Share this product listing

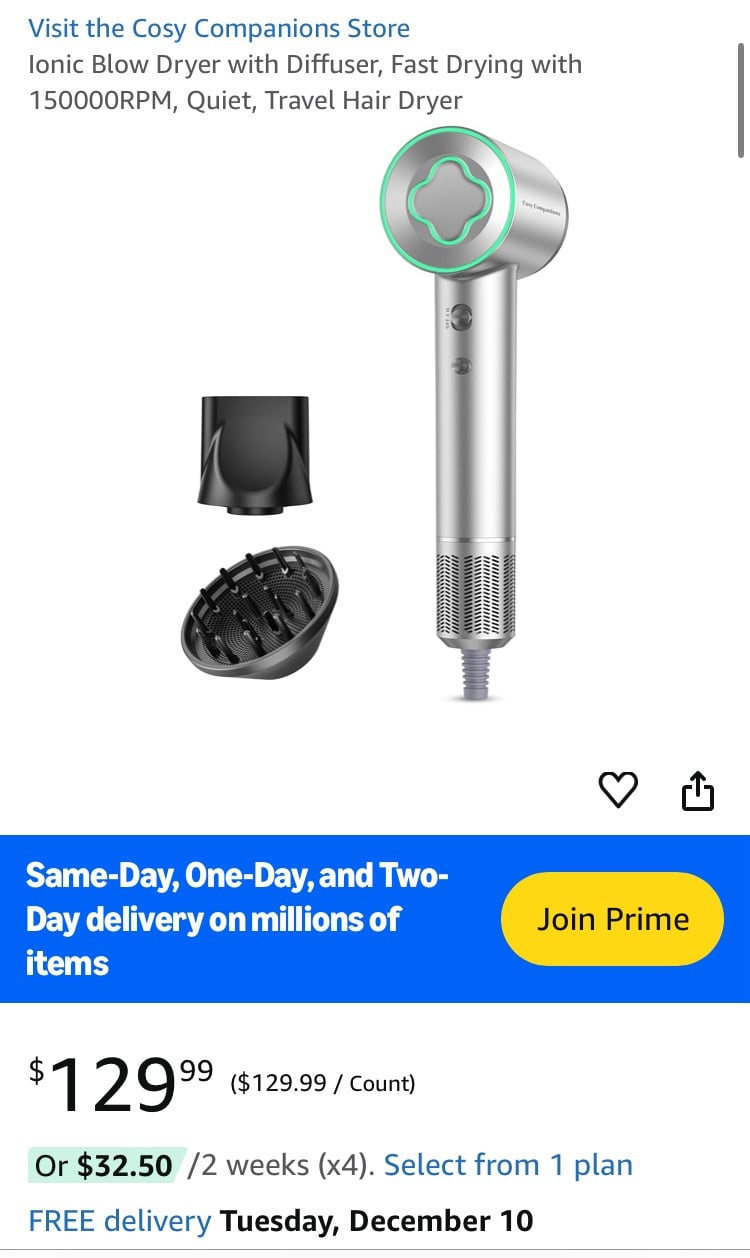tap(698, 790)
